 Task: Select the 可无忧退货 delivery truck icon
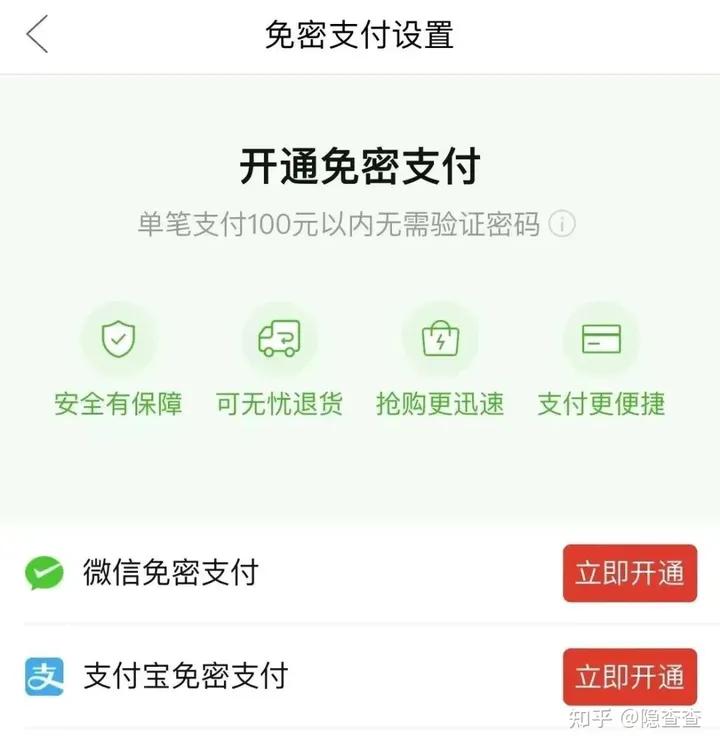coord(279,341)
